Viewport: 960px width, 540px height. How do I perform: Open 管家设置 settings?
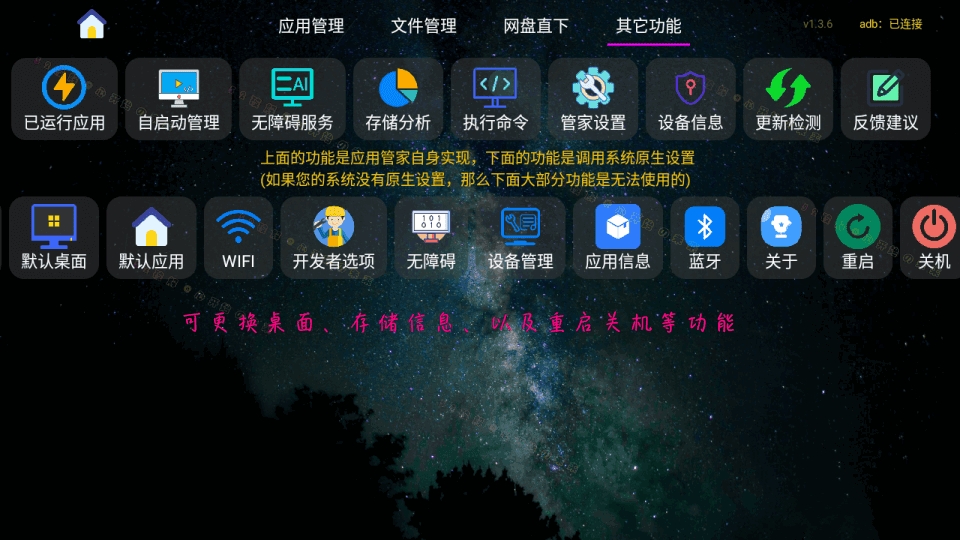point(593,99)
